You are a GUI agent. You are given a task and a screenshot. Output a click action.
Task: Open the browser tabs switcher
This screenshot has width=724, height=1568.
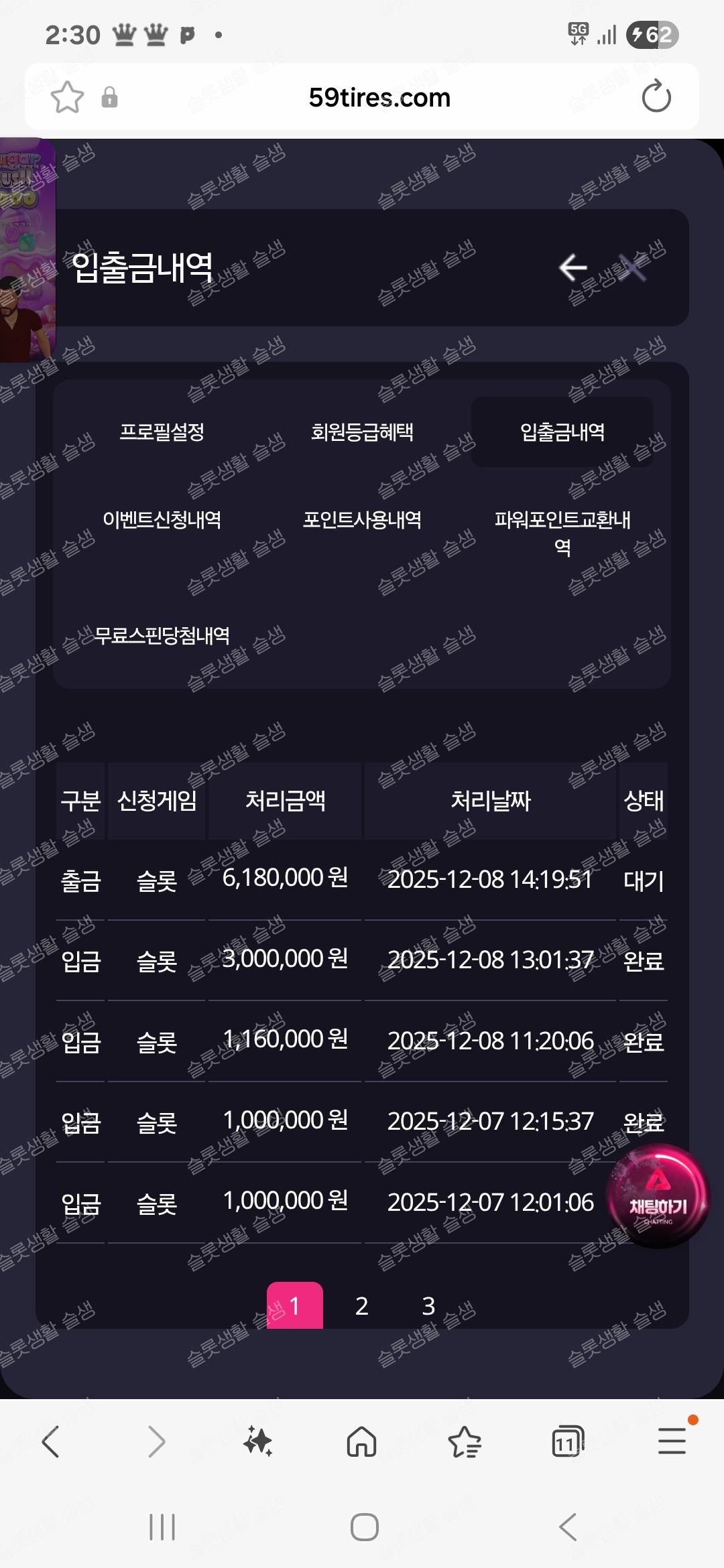(567, 1441)
